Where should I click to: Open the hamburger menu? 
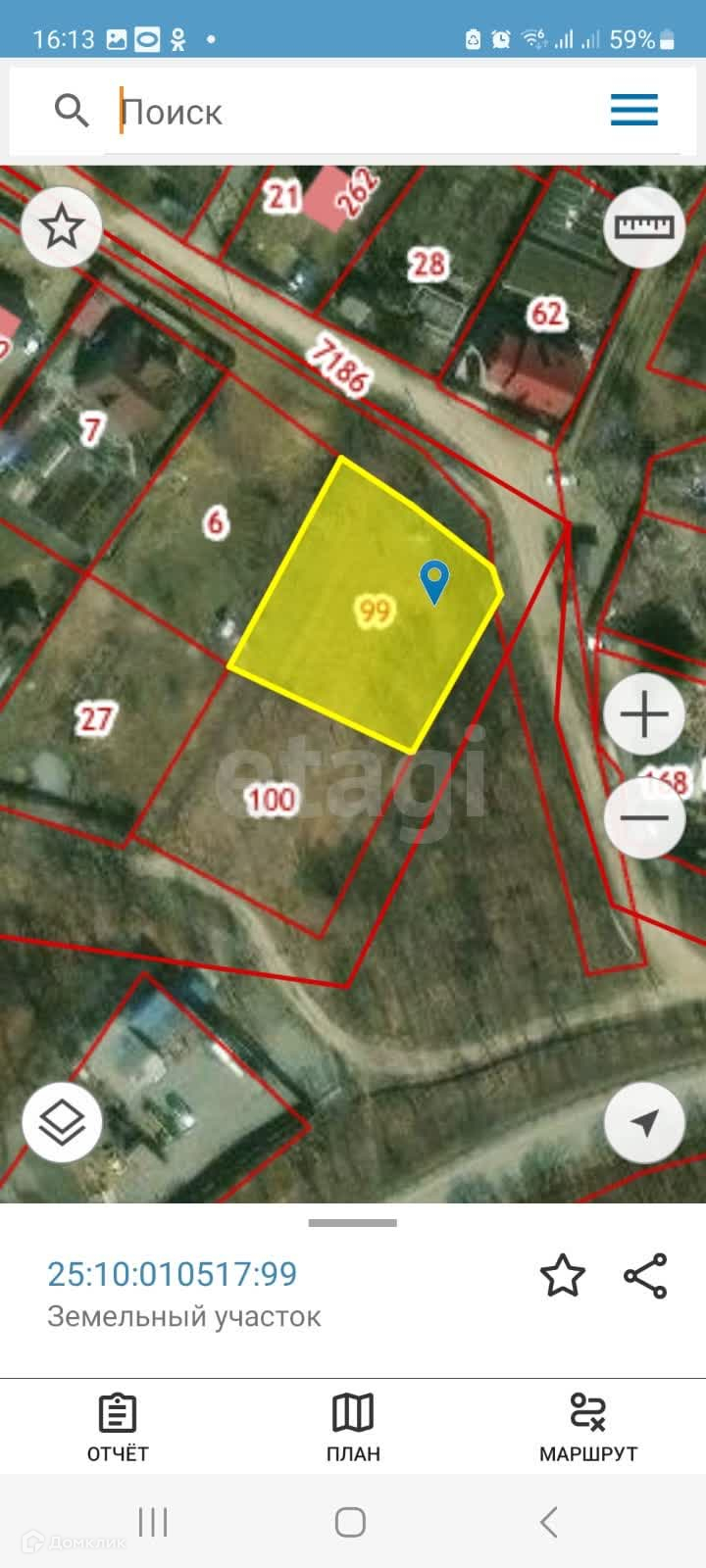(633, 110)
